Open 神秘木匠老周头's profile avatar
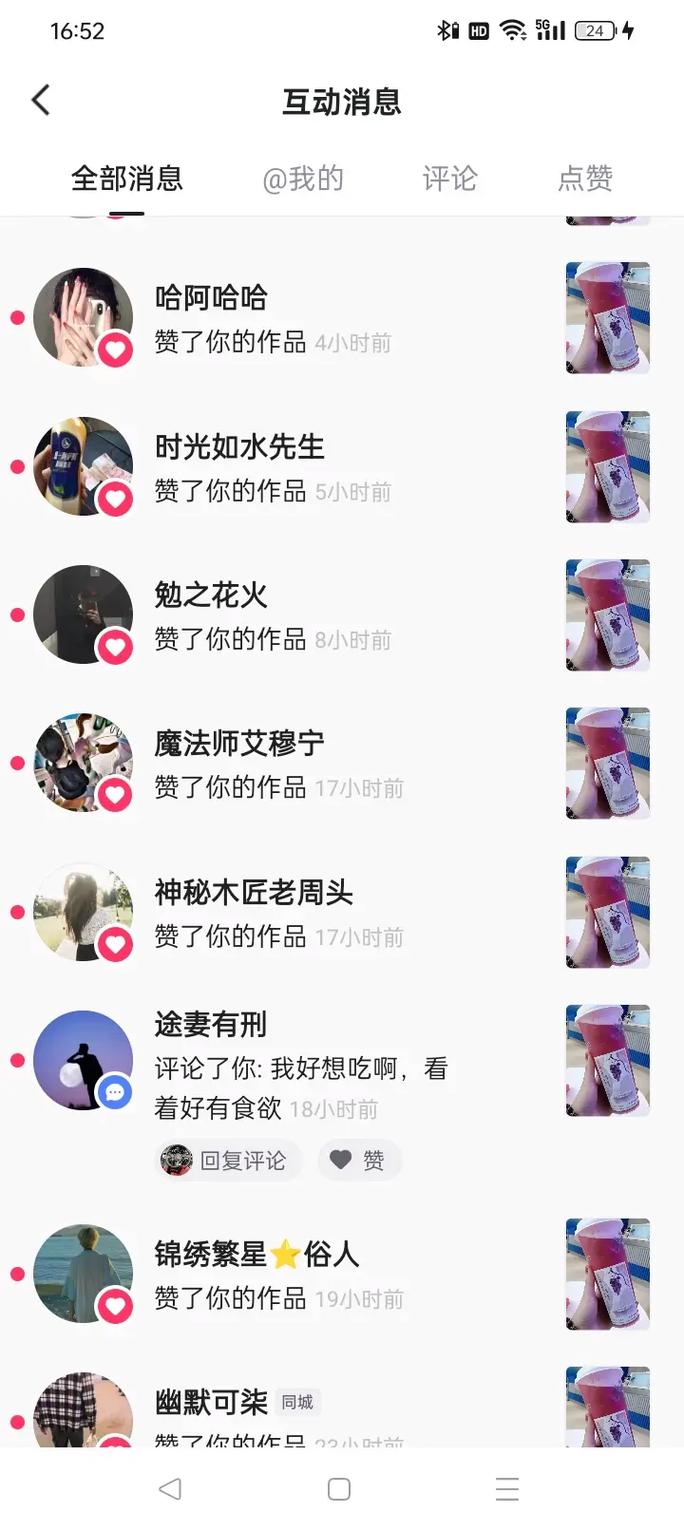This screenshot has height=1531, width=684. click(83, 912)
